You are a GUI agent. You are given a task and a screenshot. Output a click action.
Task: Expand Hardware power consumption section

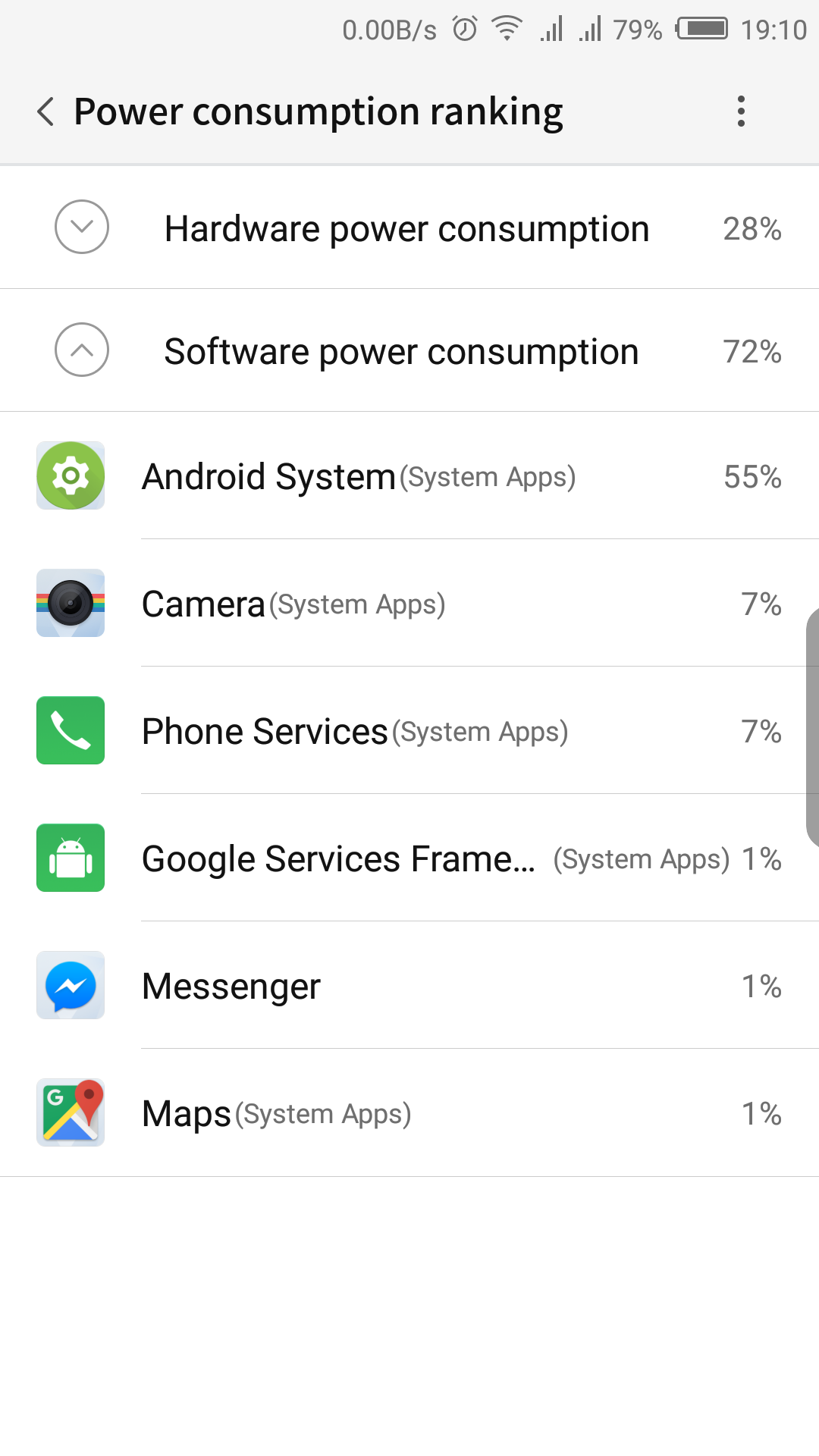(82, 227)
